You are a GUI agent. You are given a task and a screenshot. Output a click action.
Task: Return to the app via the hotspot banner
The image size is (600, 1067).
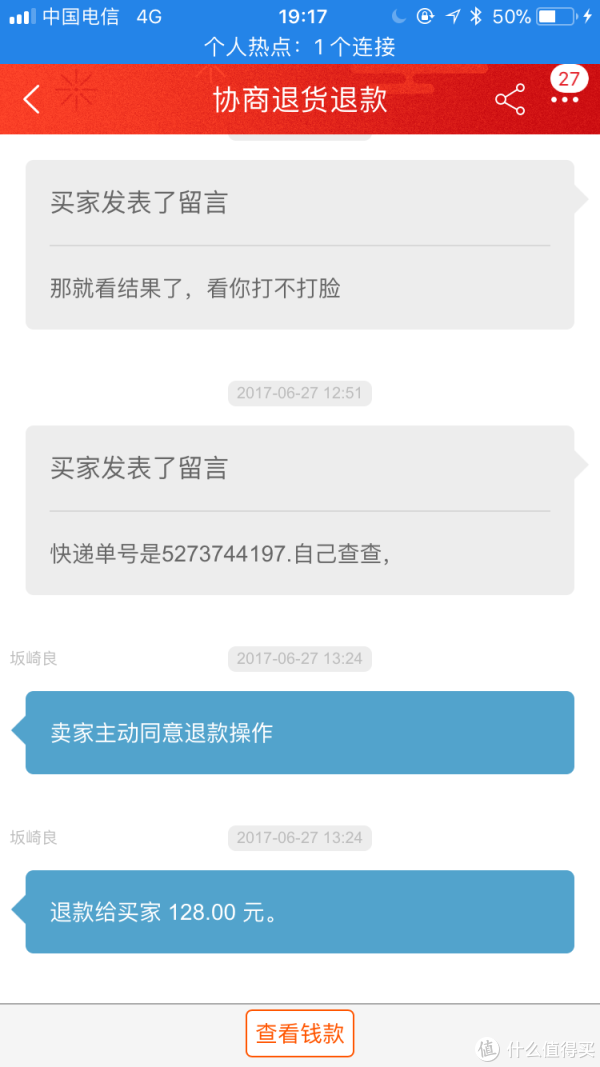(x=300, y=46)
